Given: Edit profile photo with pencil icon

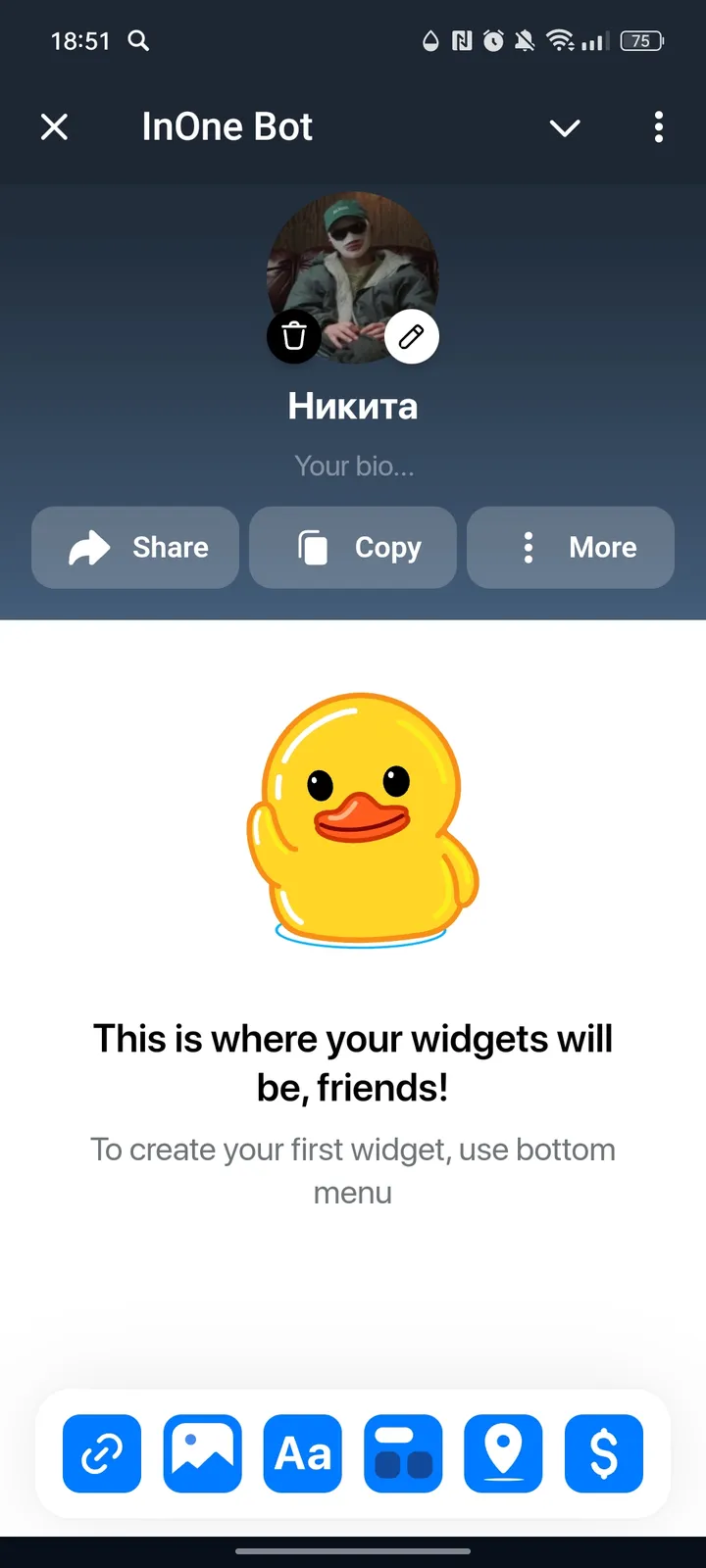Looking at the screenshot, I should coord(411,336).
